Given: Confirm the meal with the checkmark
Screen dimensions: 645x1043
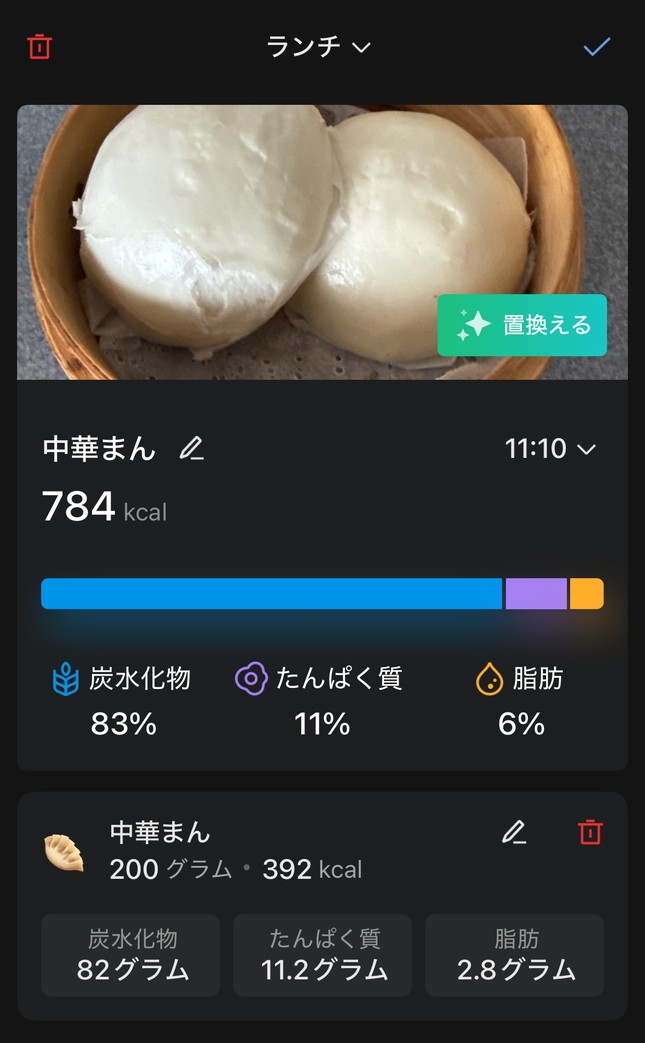Looking at the screenshot, I should pos(597,47).
